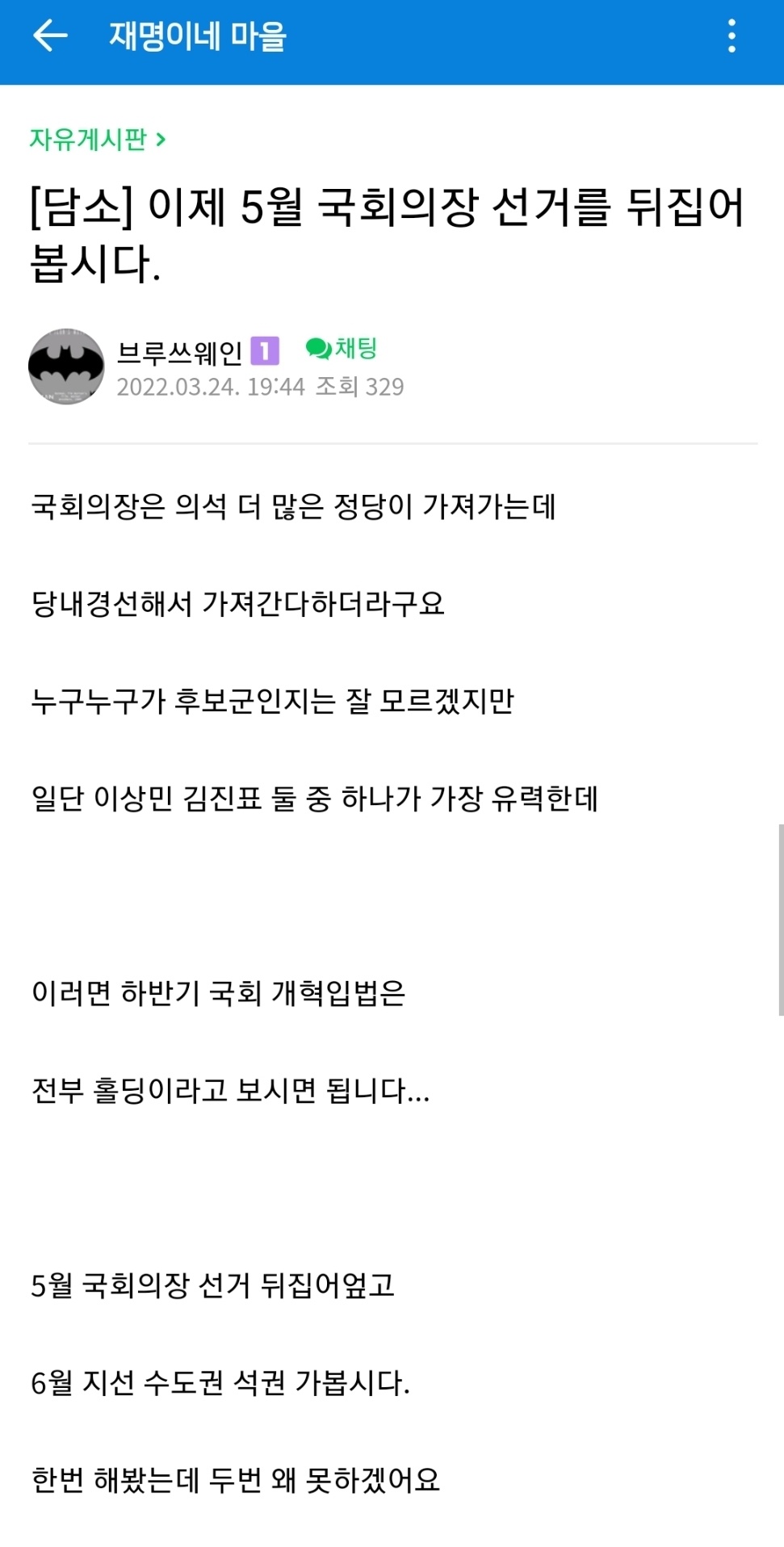Viewport: 784px width, 1547px height.
Task: Go back using the top-left arrow
Action: [x=50, y=36]
